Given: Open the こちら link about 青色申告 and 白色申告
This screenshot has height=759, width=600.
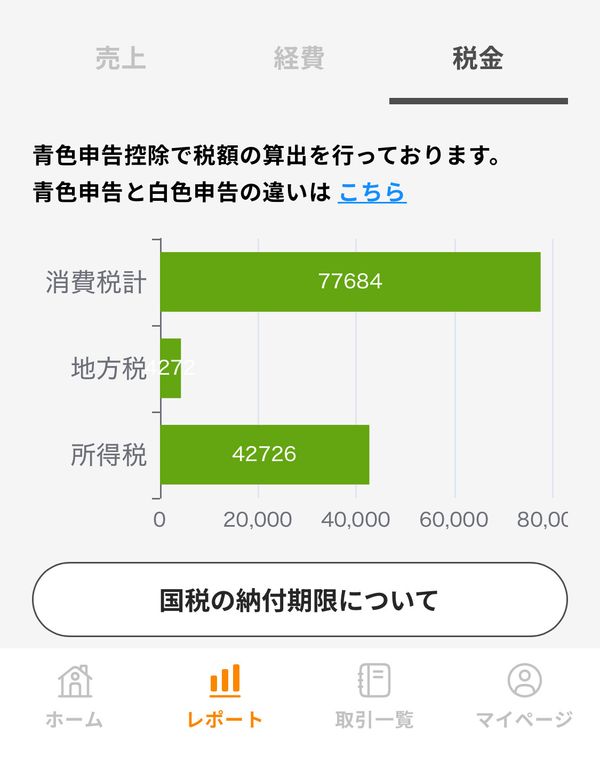Looking at the screenshot, I should [372, 192].
